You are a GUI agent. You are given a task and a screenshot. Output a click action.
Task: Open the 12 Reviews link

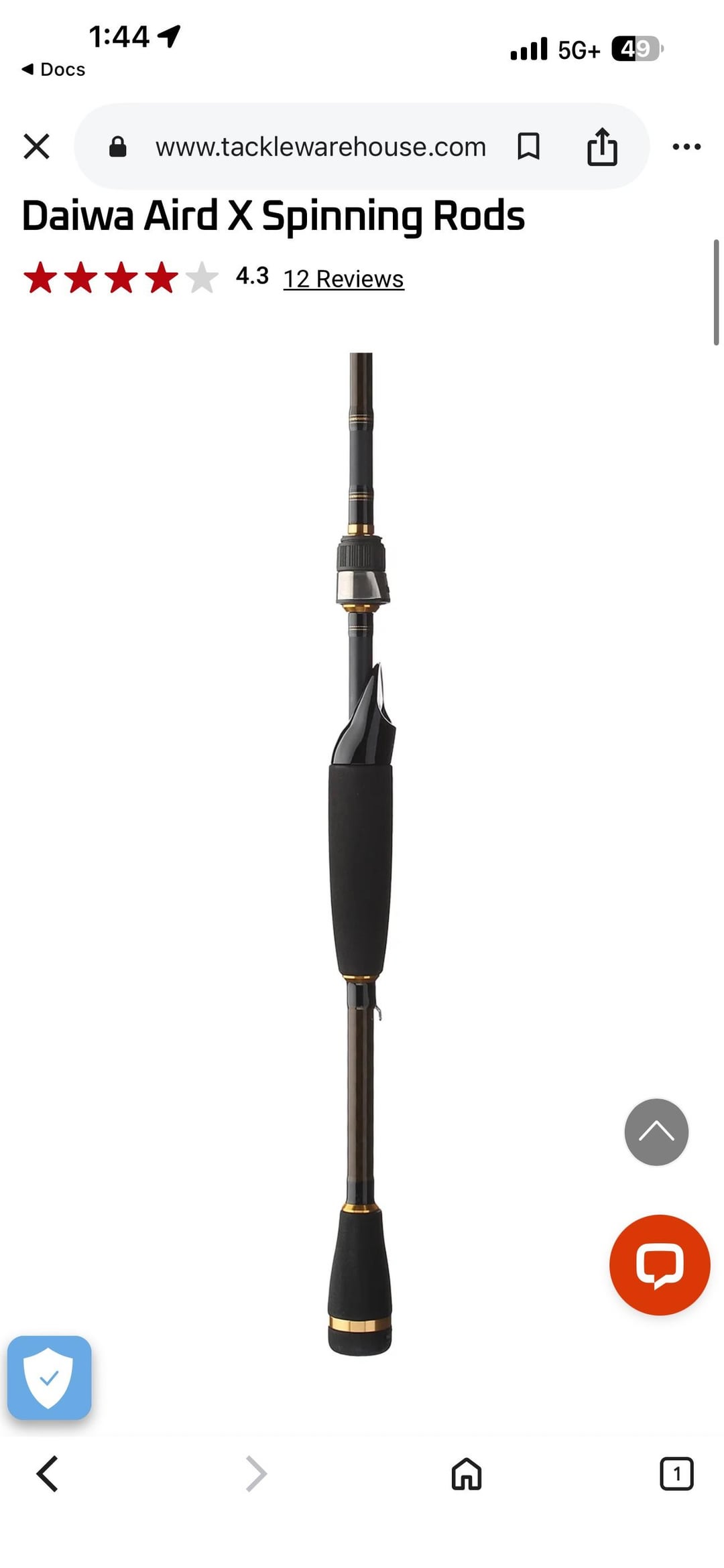tap(343, 279)
